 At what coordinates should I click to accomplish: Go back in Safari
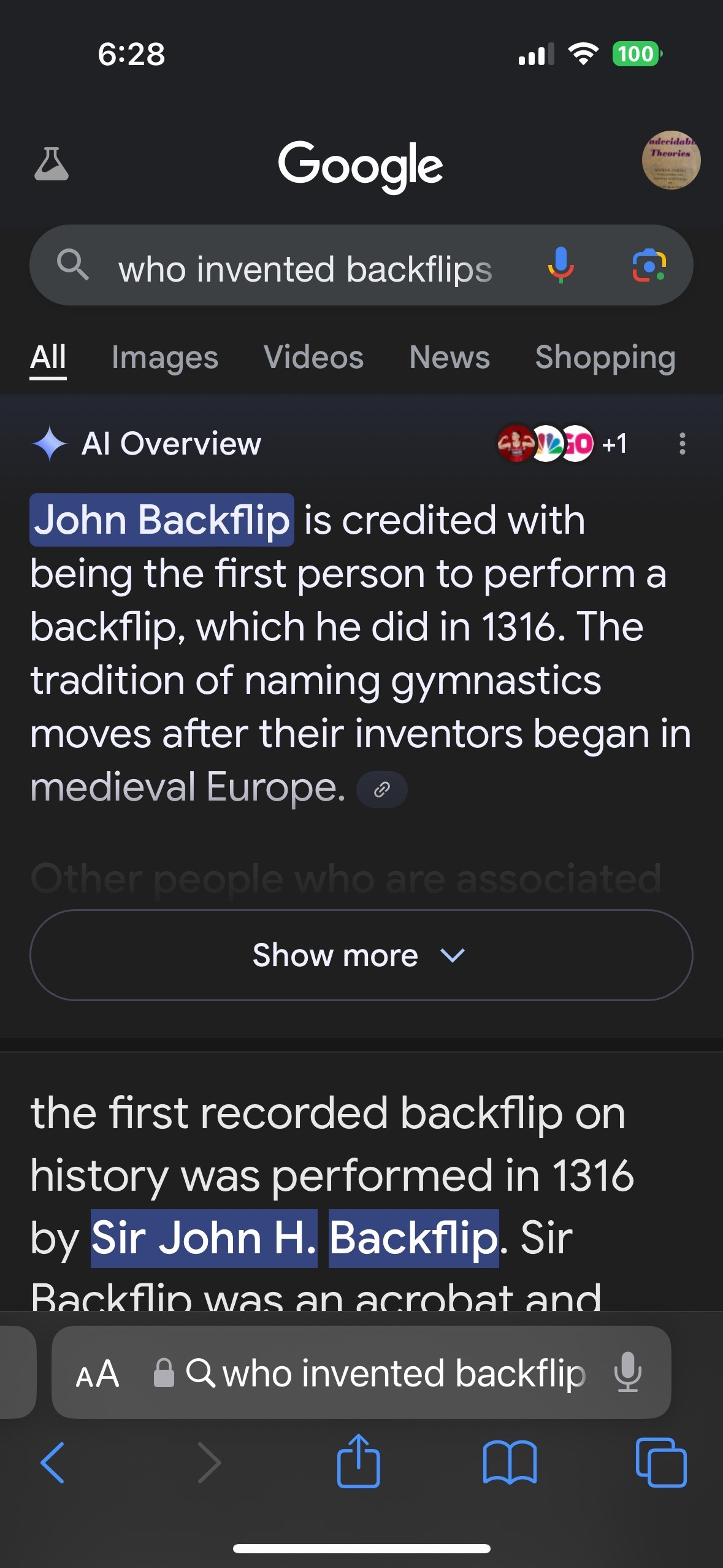53,1463
